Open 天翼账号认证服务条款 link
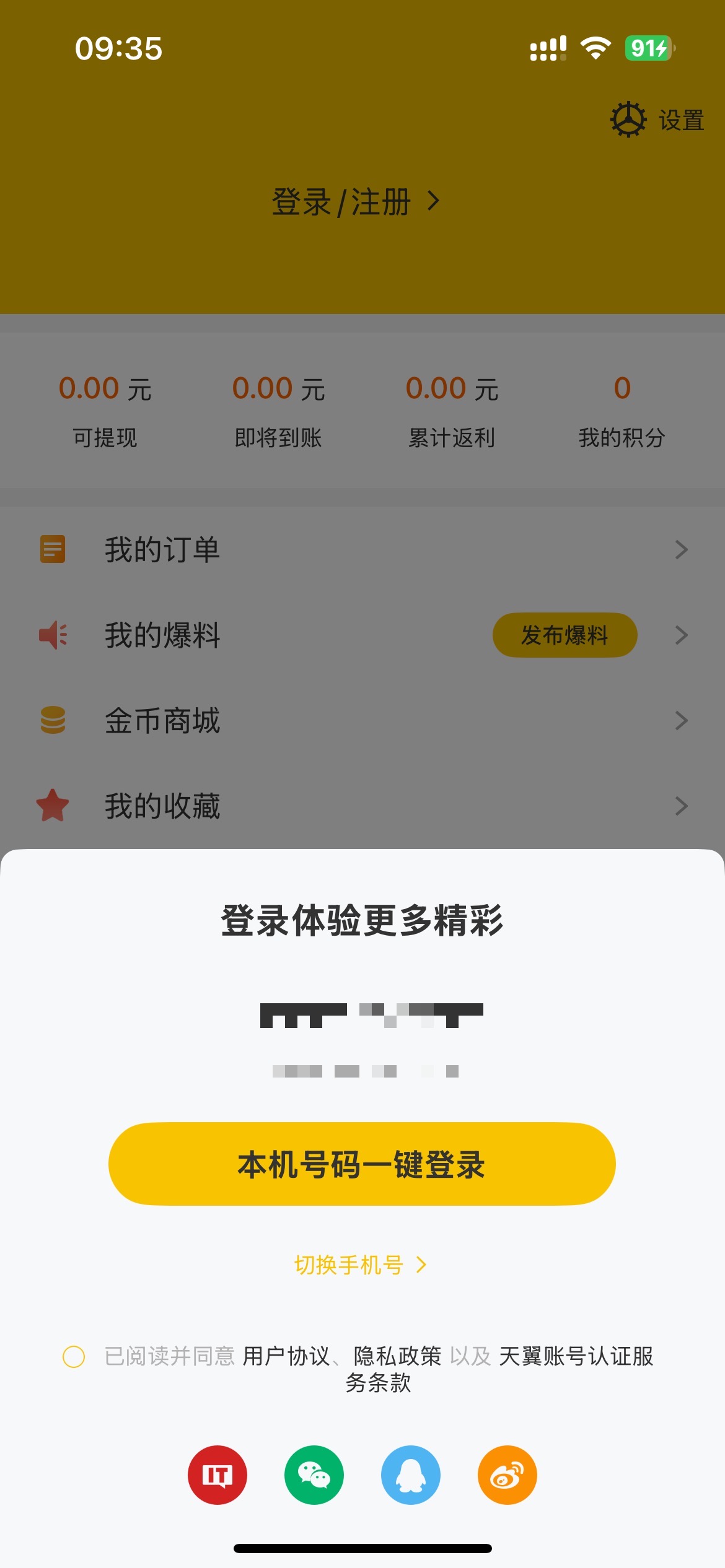The width and height of the screenshot is (725, 1568). click(x=576, y=1356)
